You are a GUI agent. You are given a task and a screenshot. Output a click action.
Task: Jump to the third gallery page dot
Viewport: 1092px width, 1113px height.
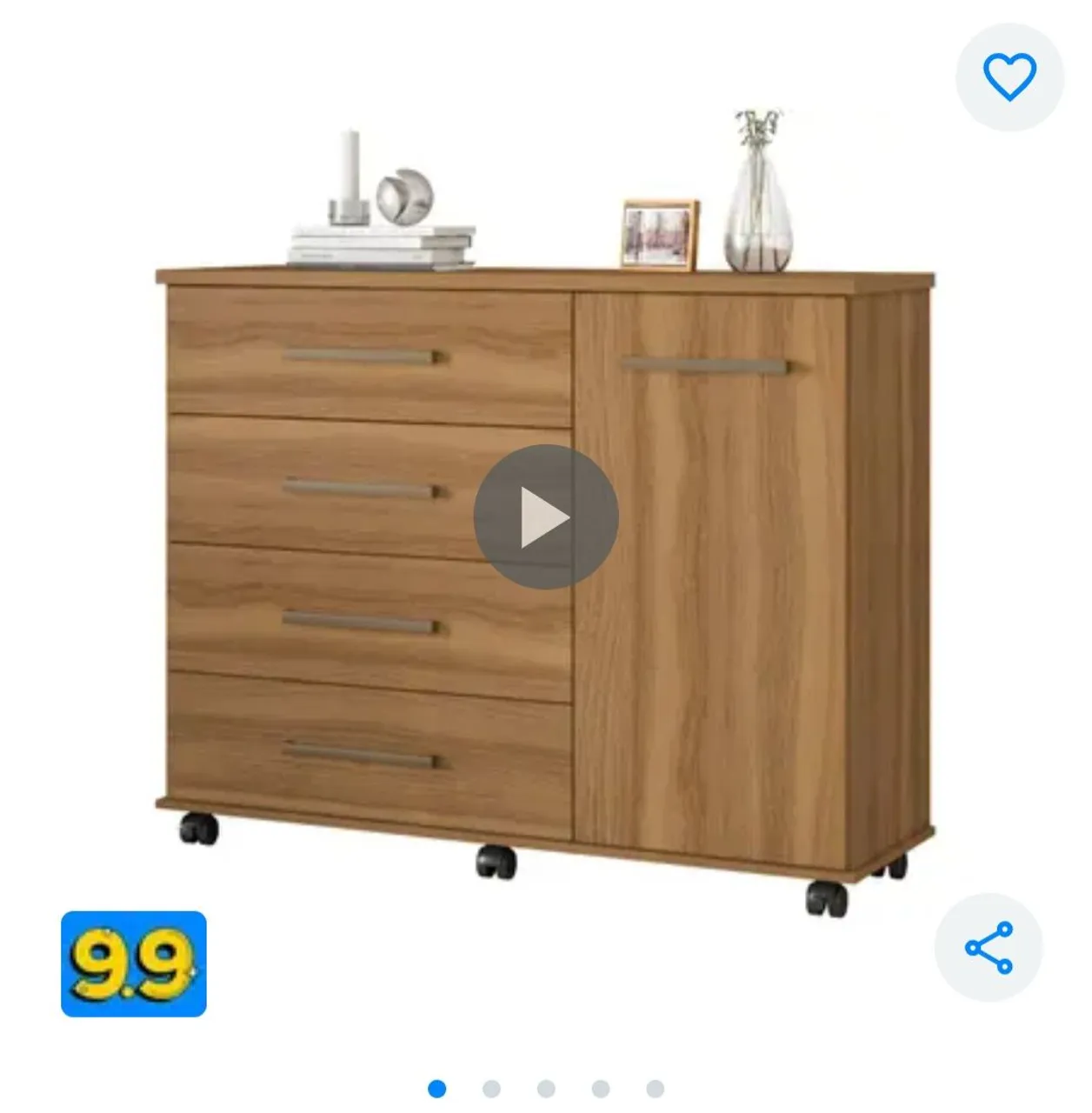(x=546, y=1089)
